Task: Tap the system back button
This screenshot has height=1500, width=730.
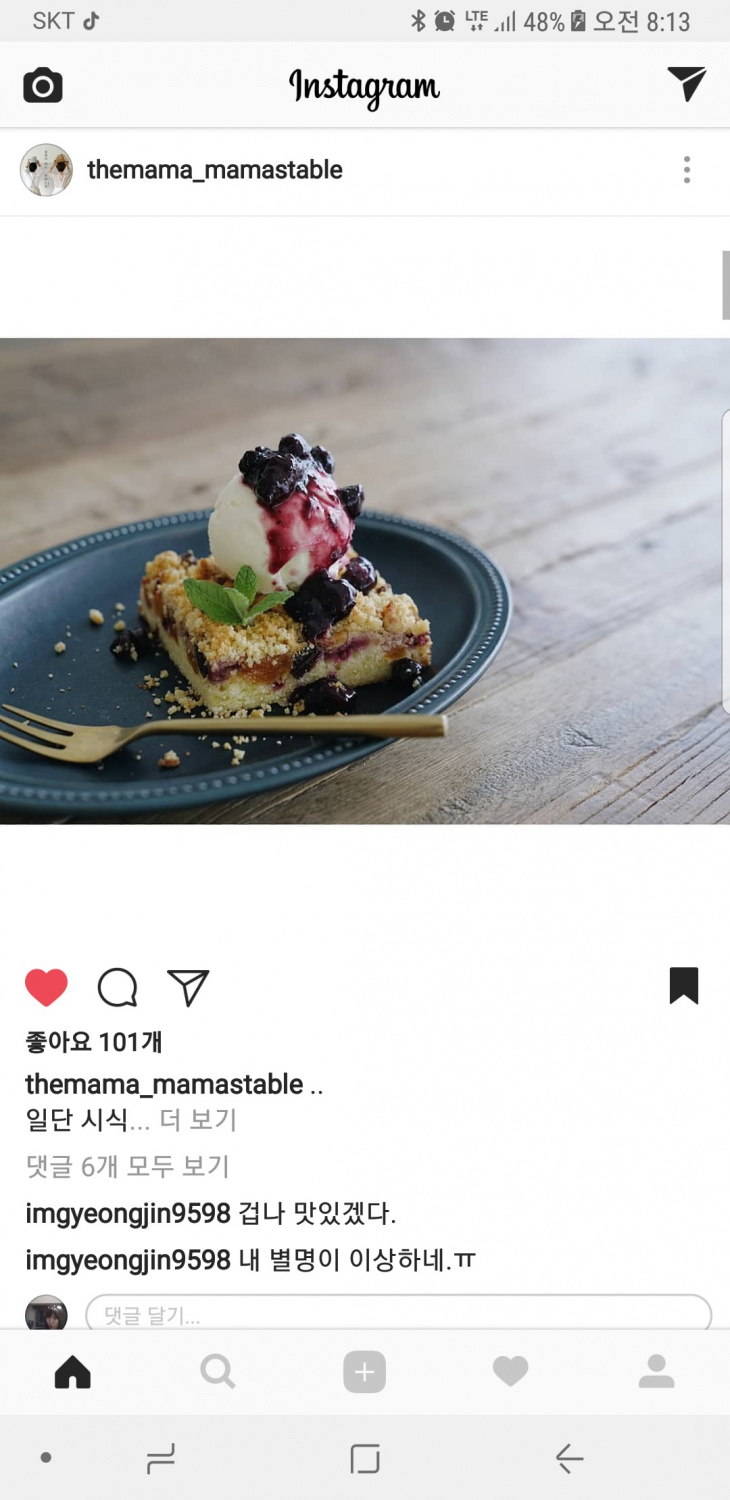Action: 569,1459
